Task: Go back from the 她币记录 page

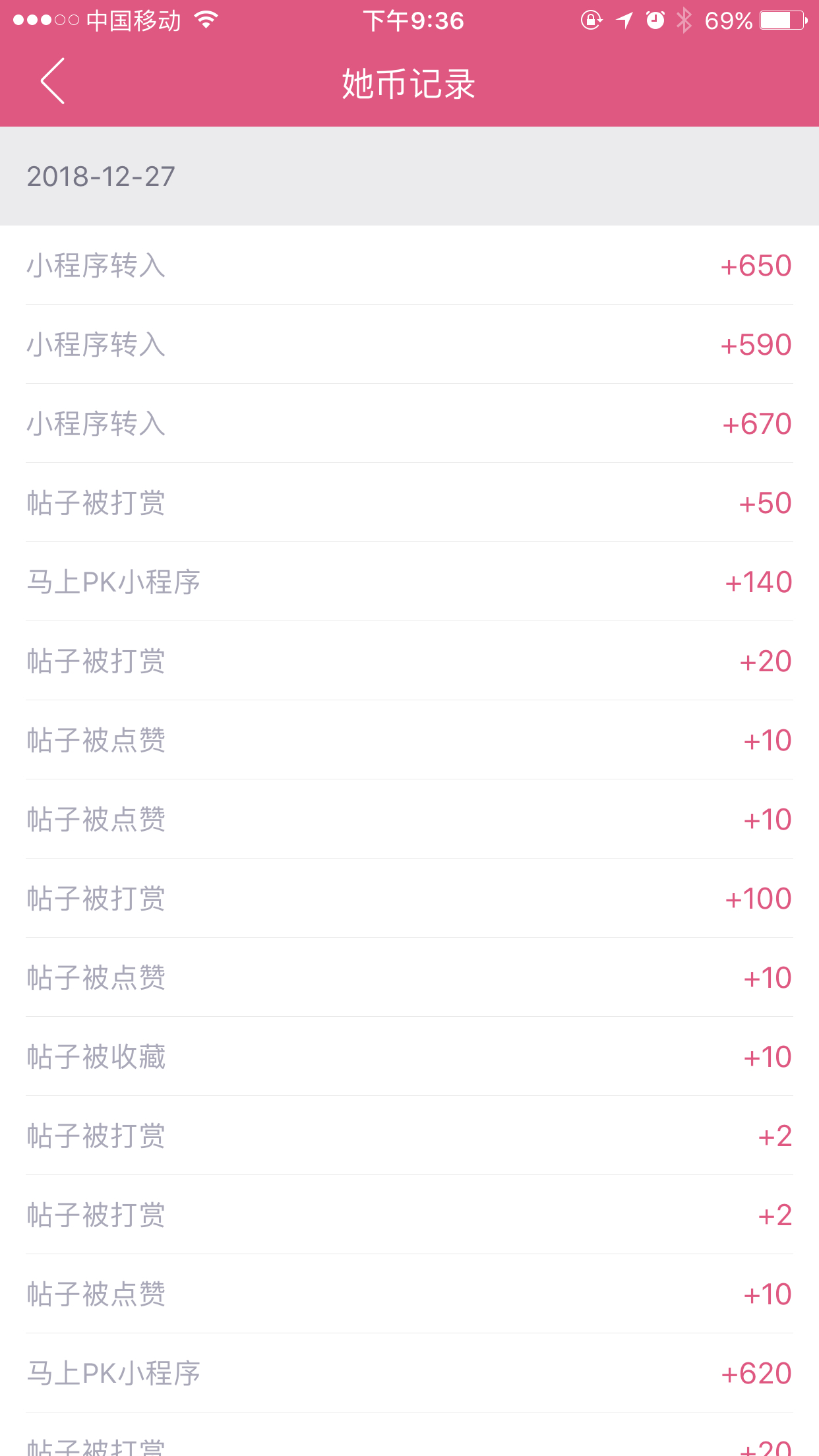Action: tap(53, 81)
